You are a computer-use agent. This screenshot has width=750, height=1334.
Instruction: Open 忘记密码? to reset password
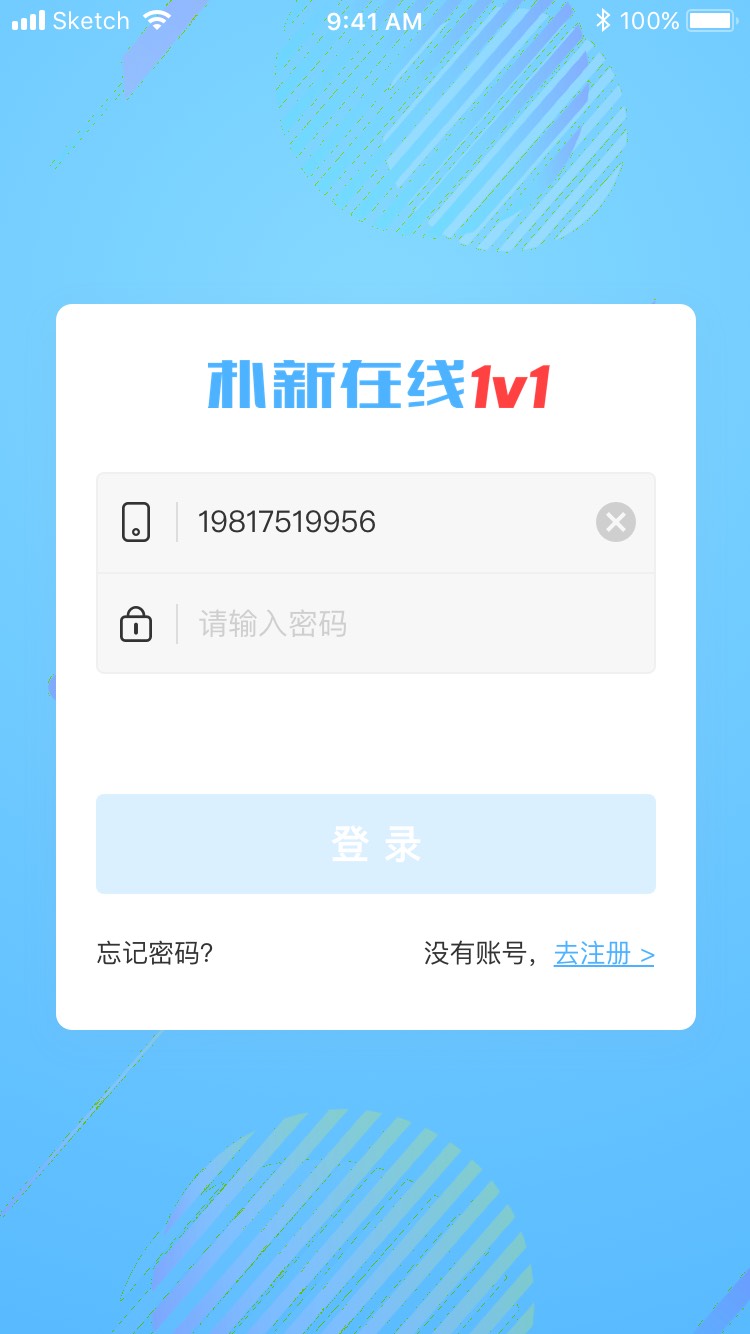click(155, 954)
